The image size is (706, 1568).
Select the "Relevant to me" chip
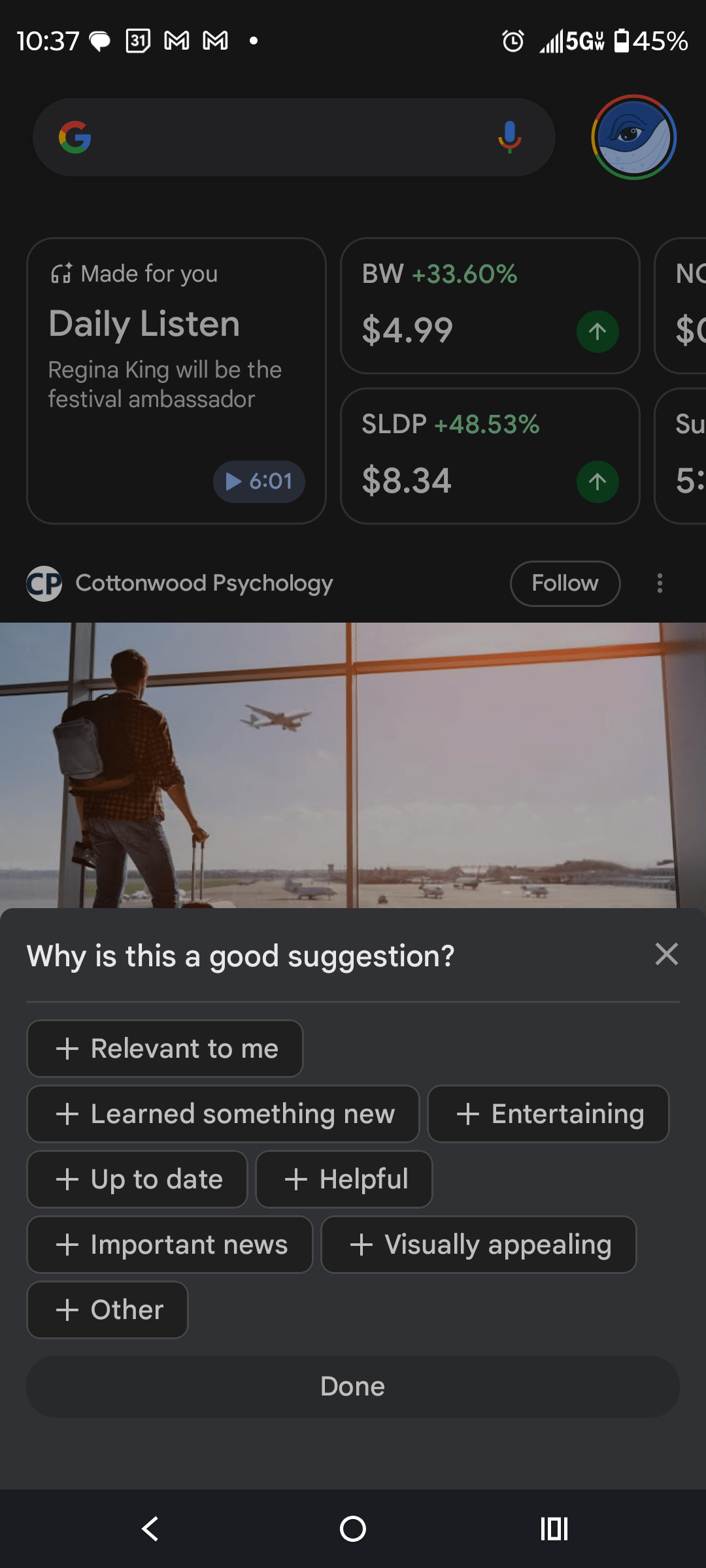click(165, 1049)
